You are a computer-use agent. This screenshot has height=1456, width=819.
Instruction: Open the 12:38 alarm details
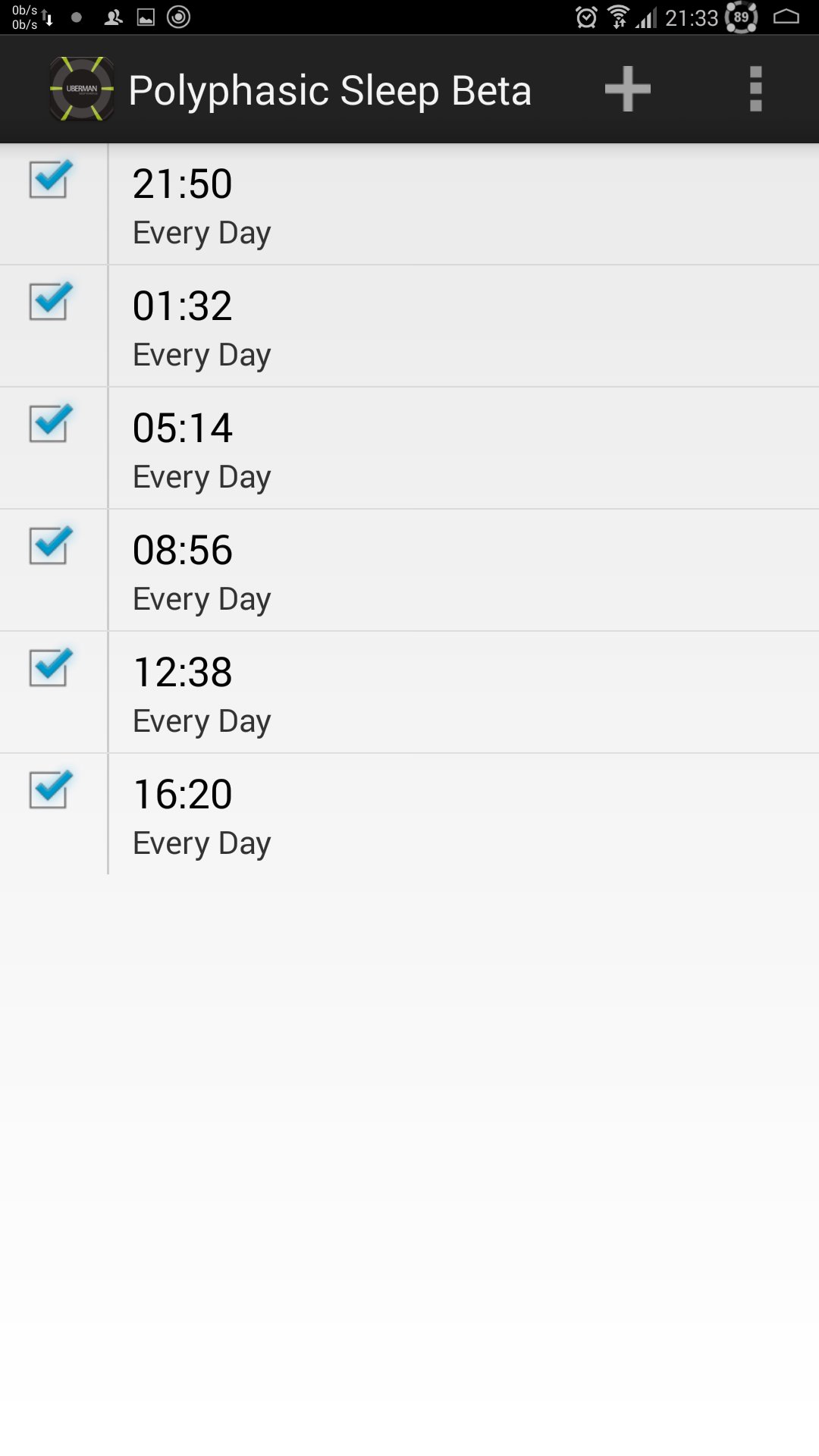coord(463,693)
